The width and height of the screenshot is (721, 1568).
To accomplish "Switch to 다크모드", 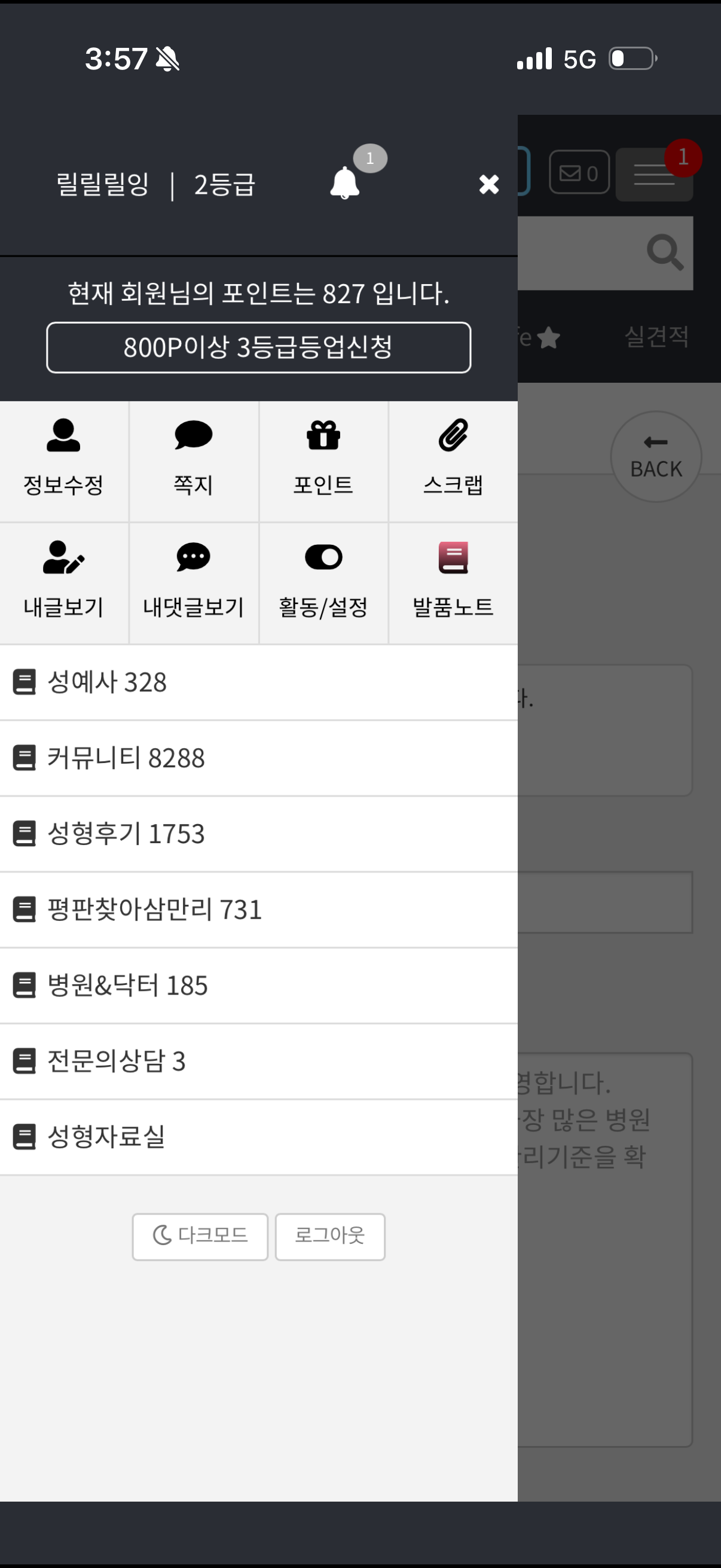I will [200, 1235].
